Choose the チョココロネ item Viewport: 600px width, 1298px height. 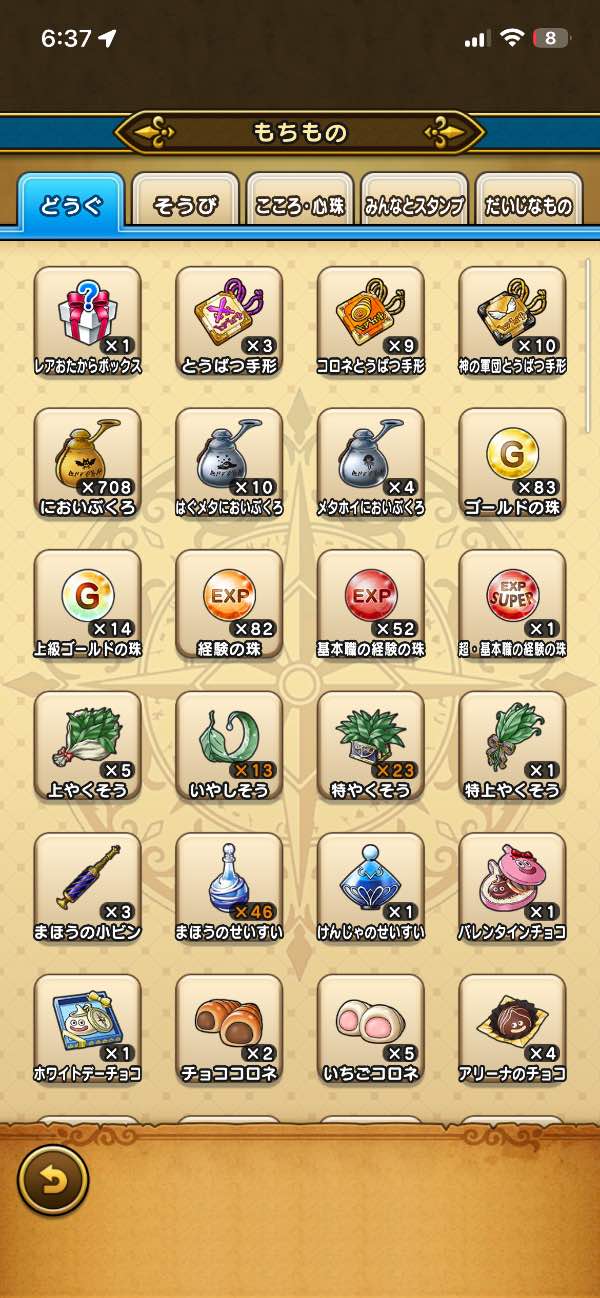(x=229, y=1023)
